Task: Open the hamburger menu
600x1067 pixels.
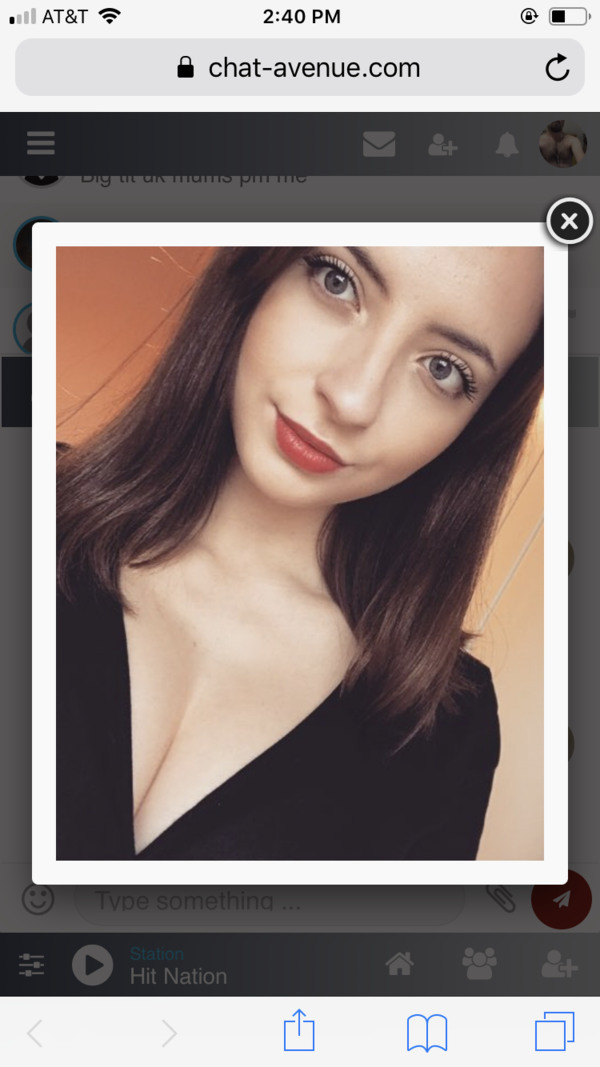Action: point(41,144)
